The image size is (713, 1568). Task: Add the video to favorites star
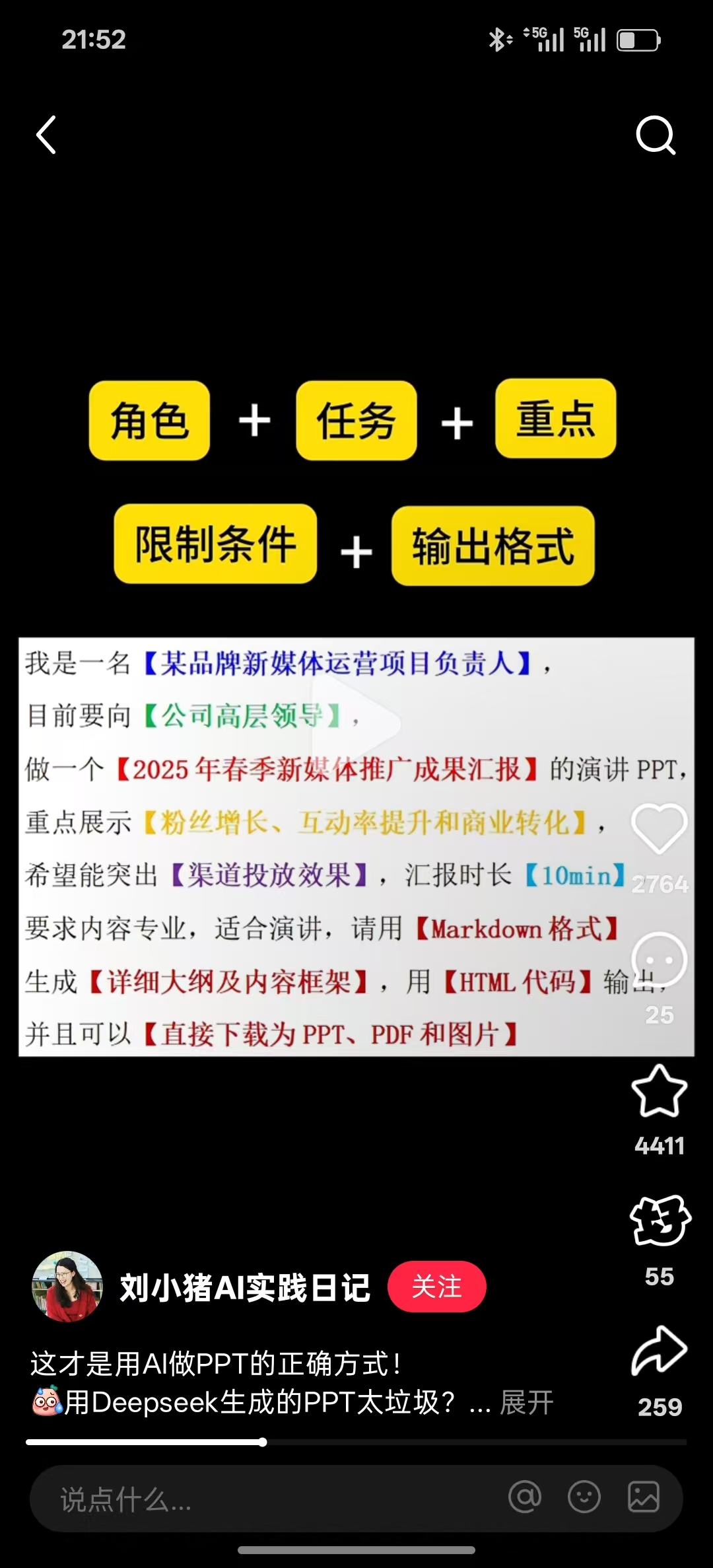[x=659, y=1091]
